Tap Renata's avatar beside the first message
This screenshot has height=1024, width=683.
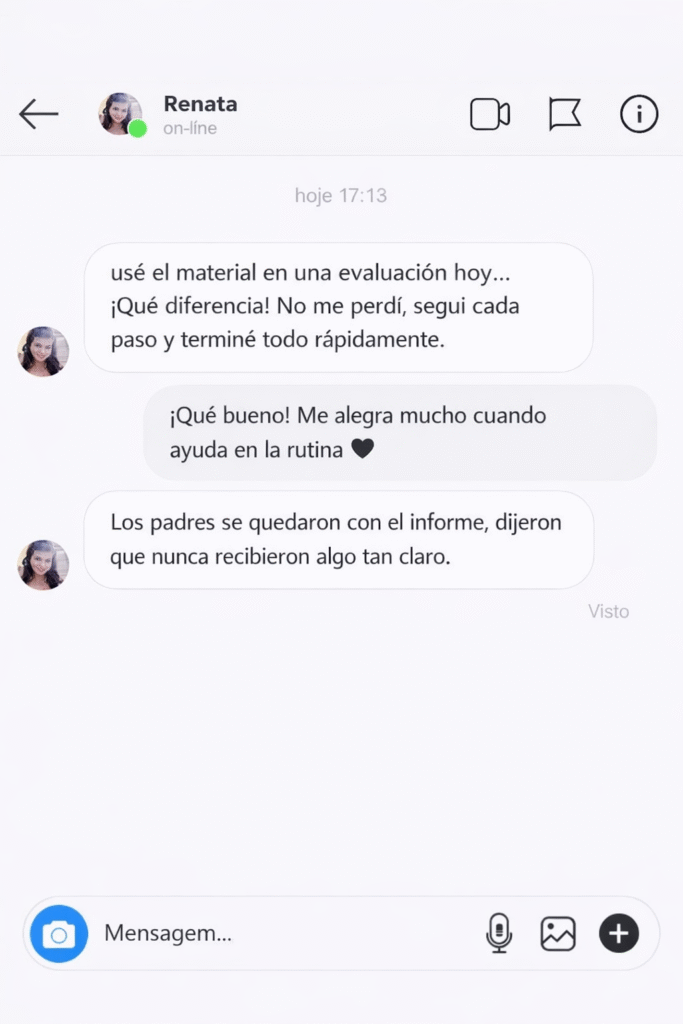43,351
